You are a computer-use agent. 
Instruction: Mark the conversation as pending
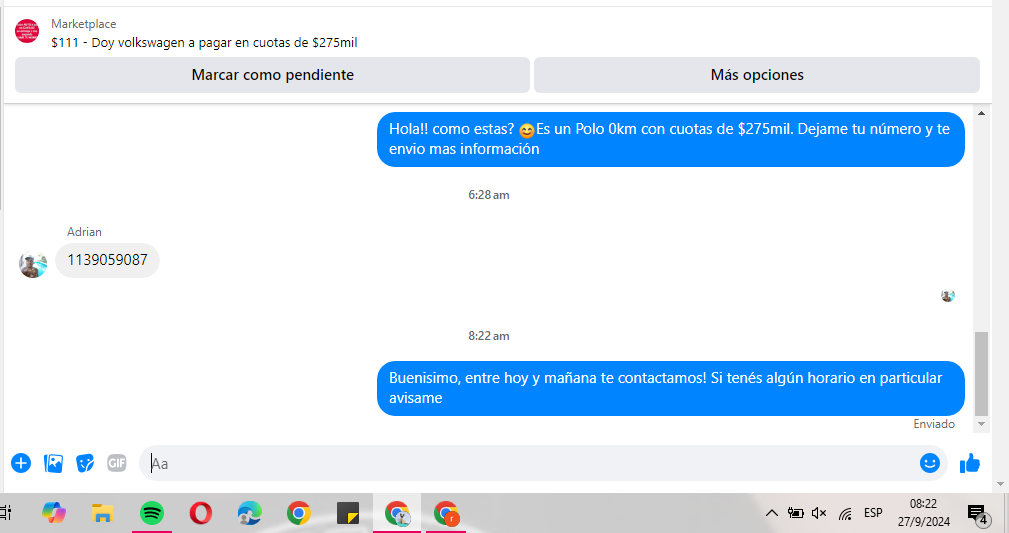[x=272, y=75]
